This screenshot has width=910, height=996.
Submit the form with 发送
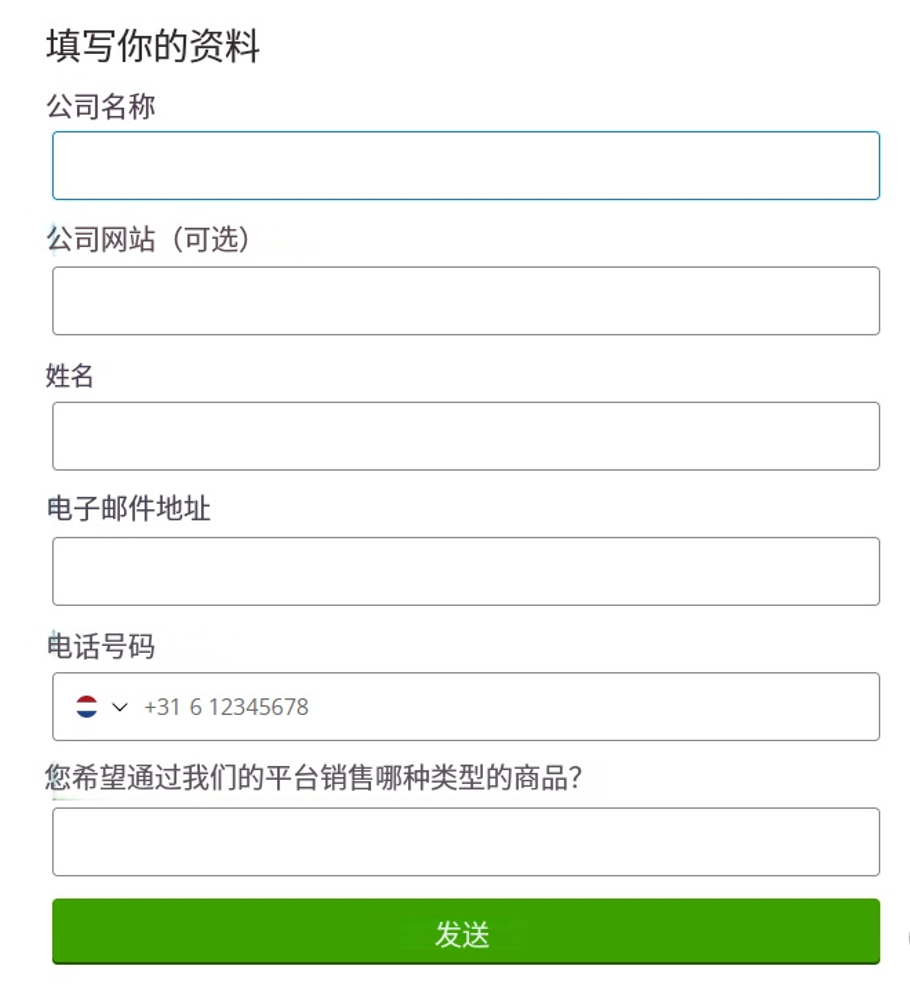click(x=466, y=932)
